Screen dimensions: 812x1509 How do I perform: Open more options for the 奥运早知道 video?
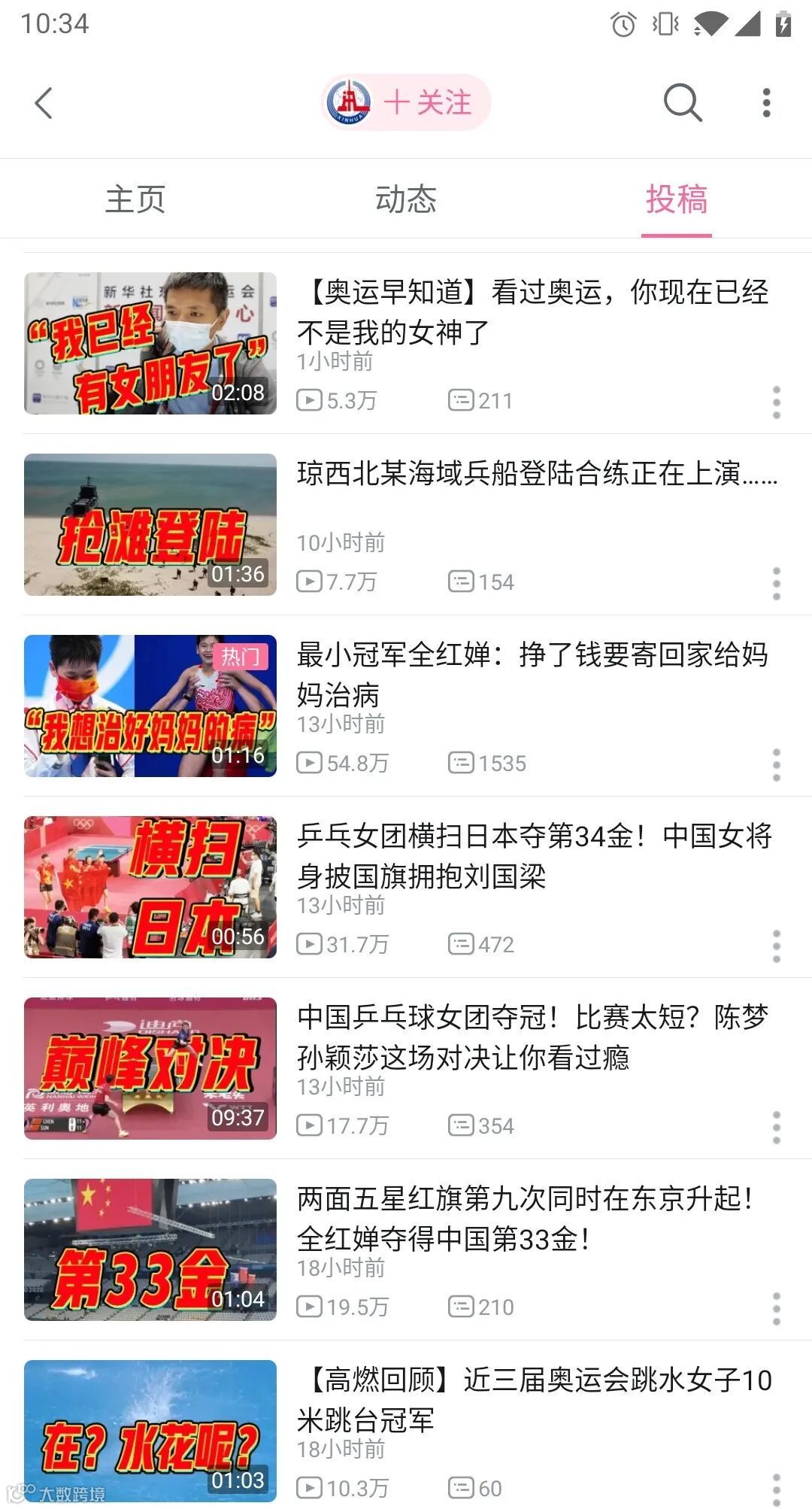click(x=777, y=402)
